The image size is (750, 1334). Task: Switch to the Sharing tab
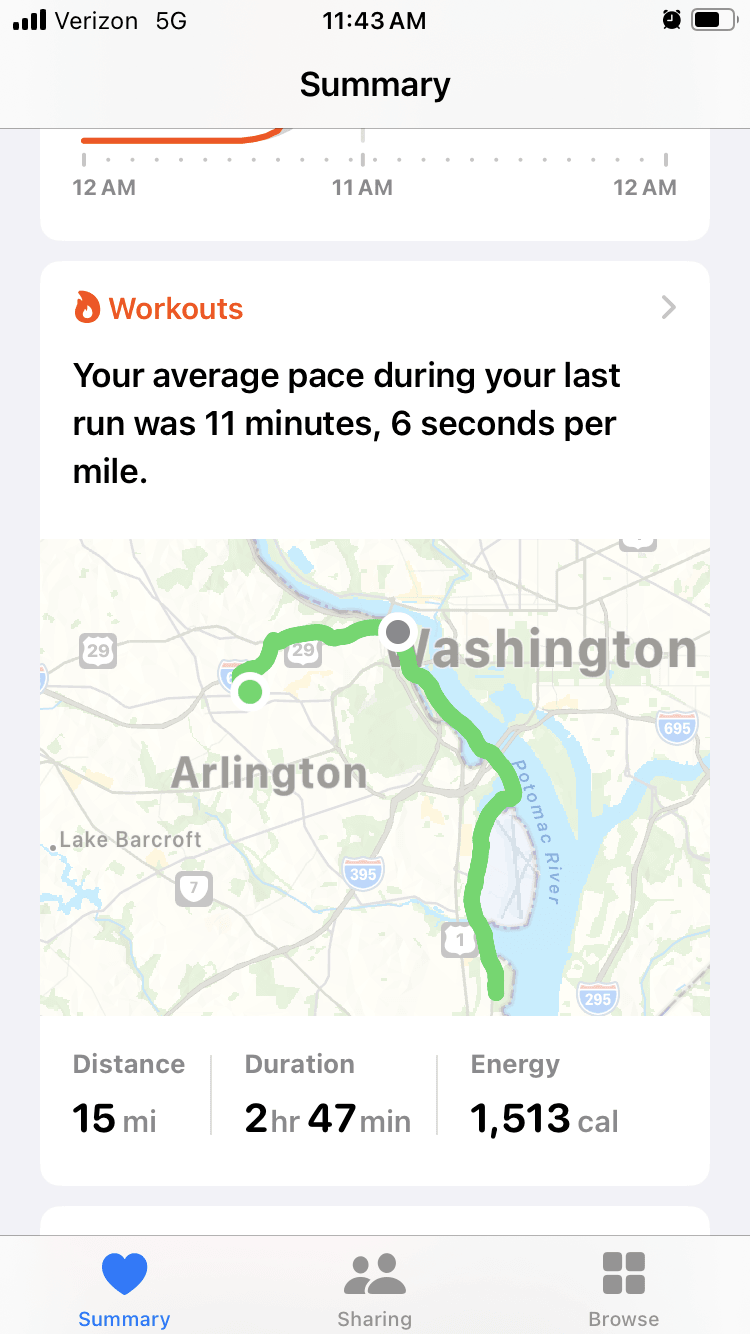374,1288
